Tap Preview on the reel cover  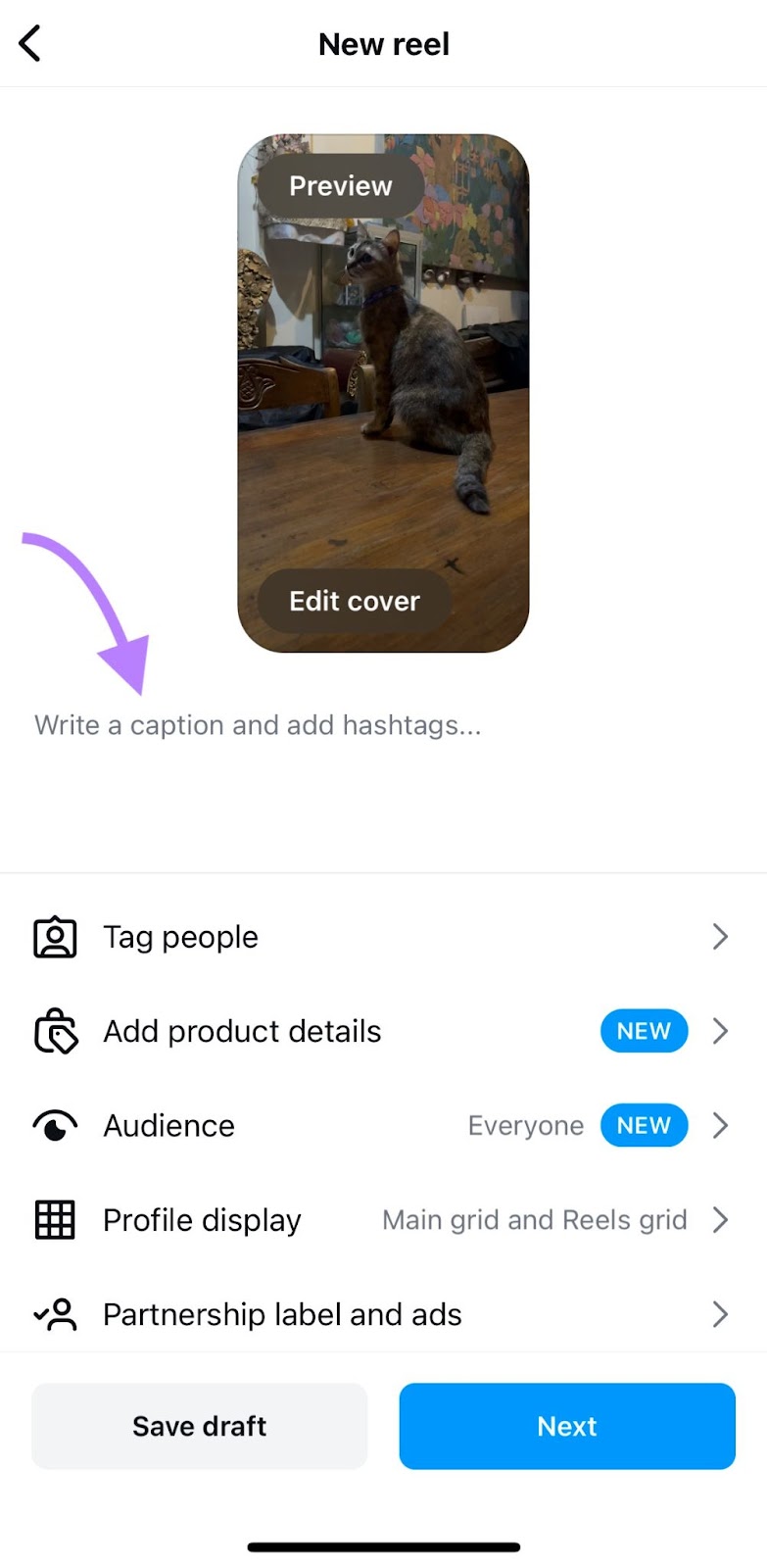(x=340, y=185)
